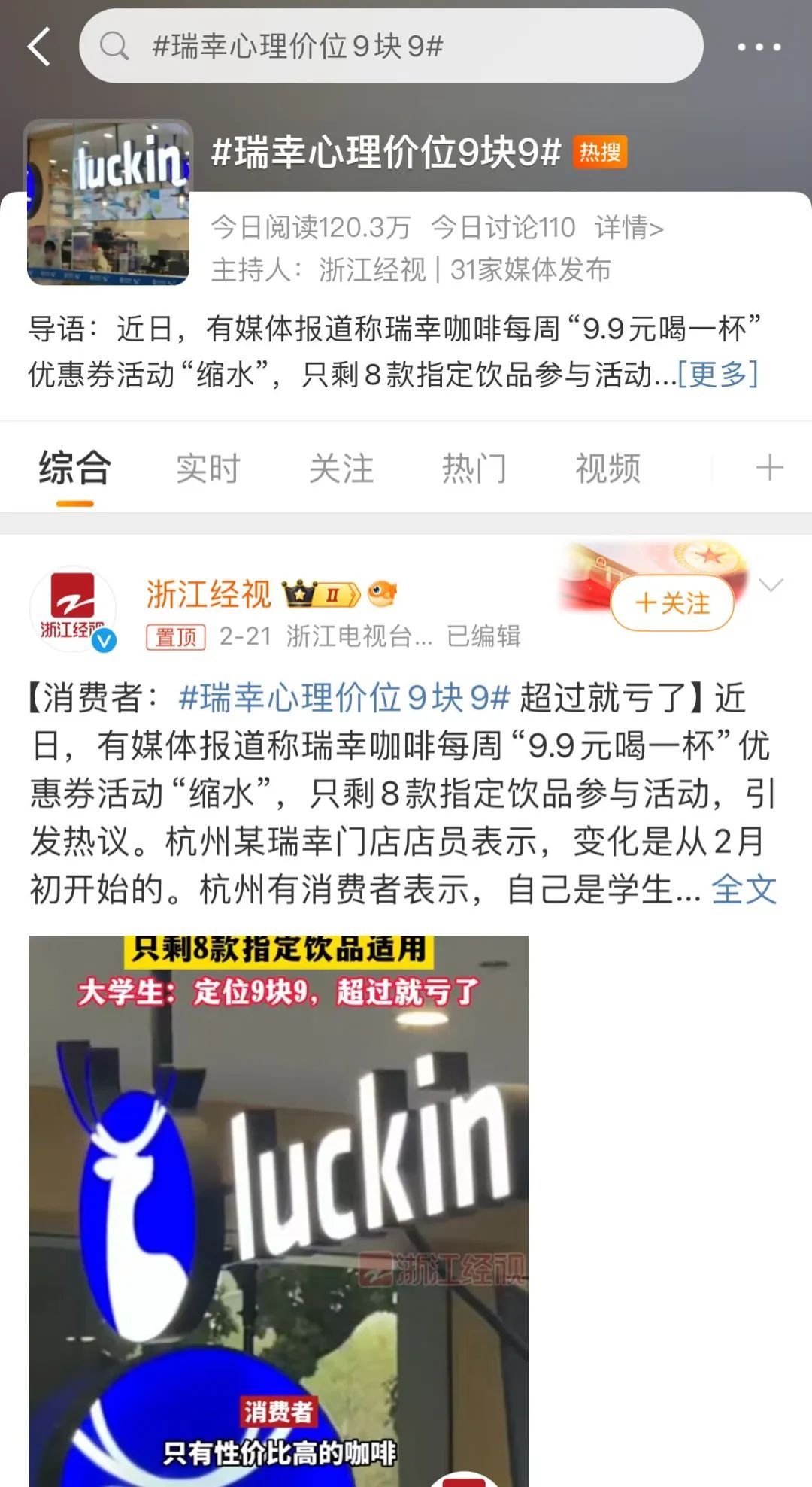Screen dimensions: 812x1487
Task: Switch to the 关注 tab
Action: click(341, 469)
